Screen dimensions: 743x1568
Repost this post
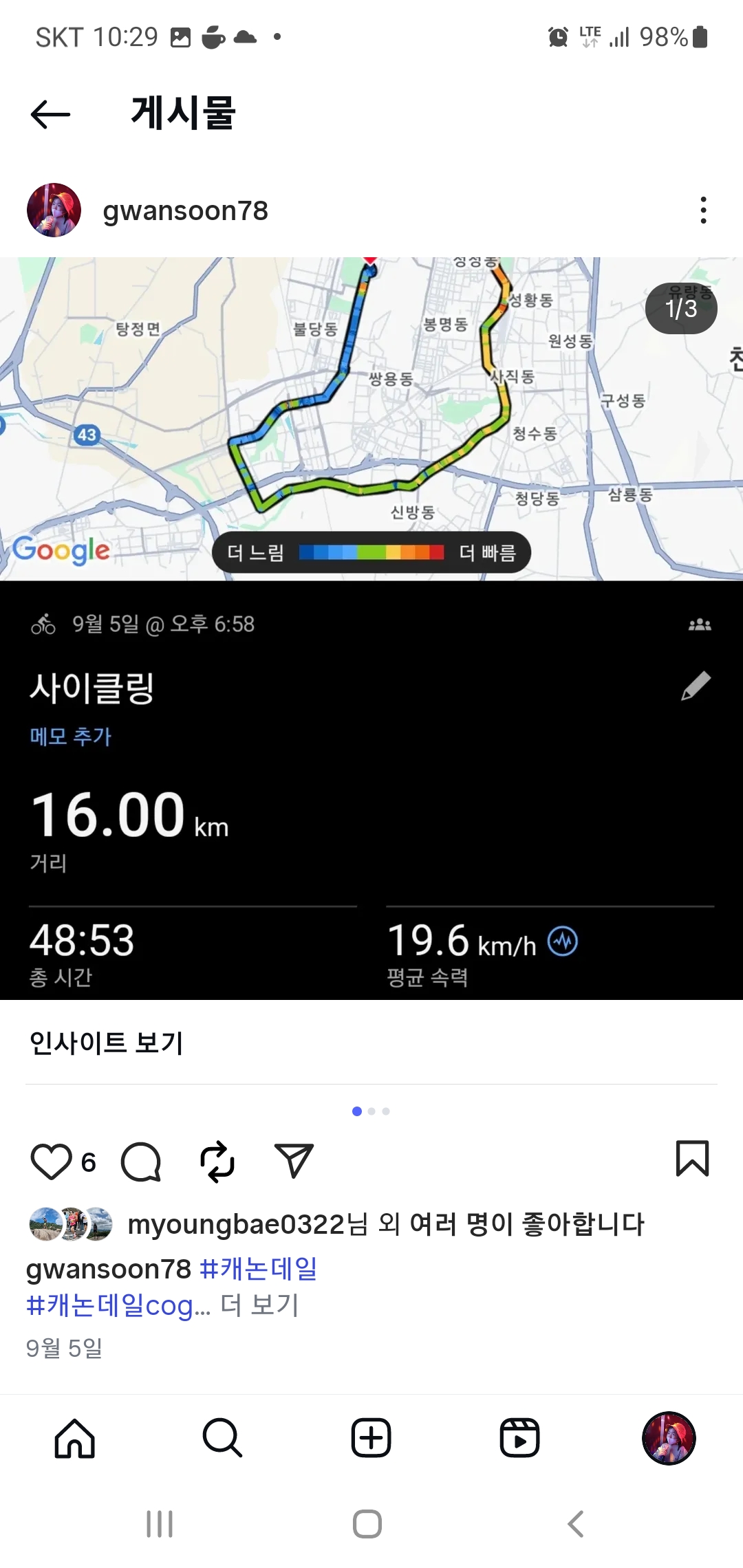[x=217, y=1162]
